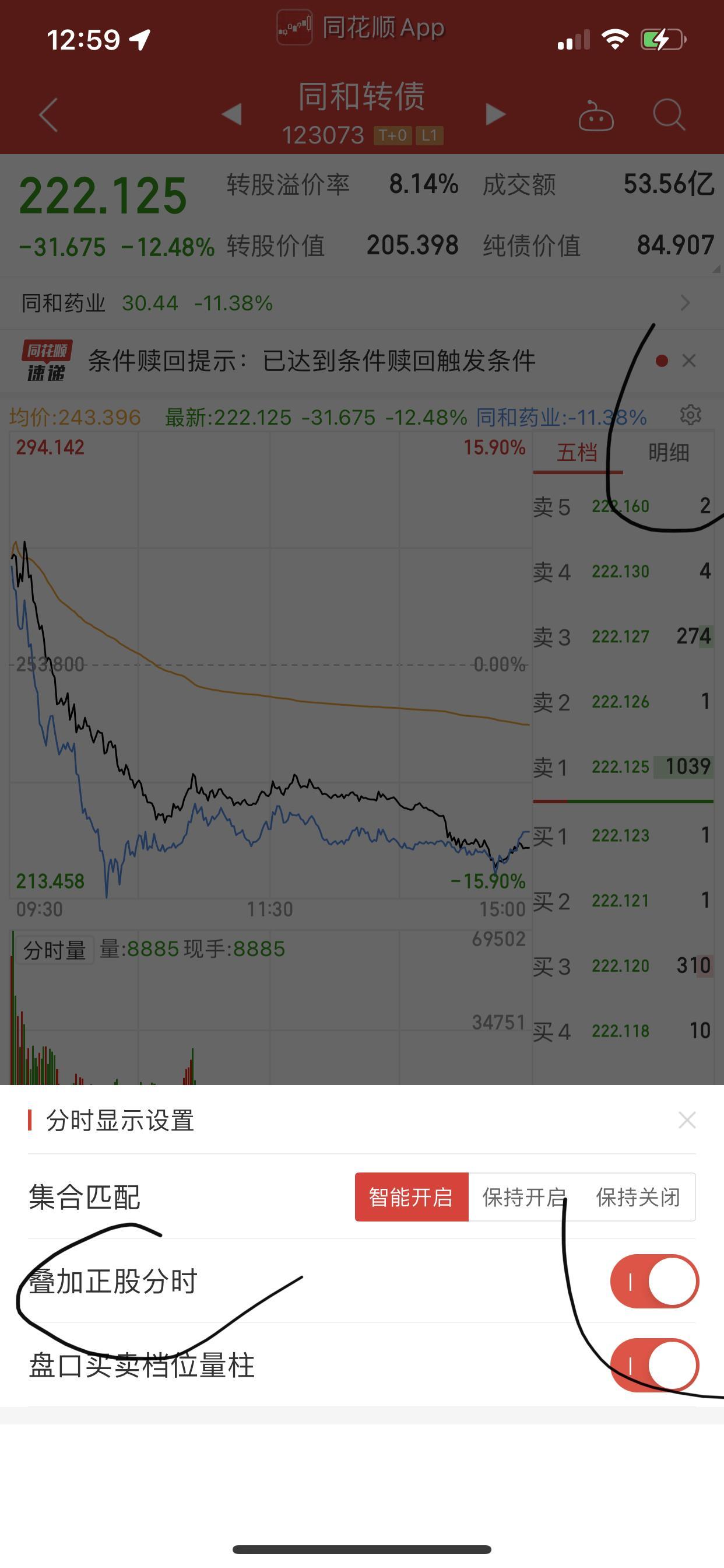Open the 同和药业 stock row
724x1568 pixels.
coord(362,303)
